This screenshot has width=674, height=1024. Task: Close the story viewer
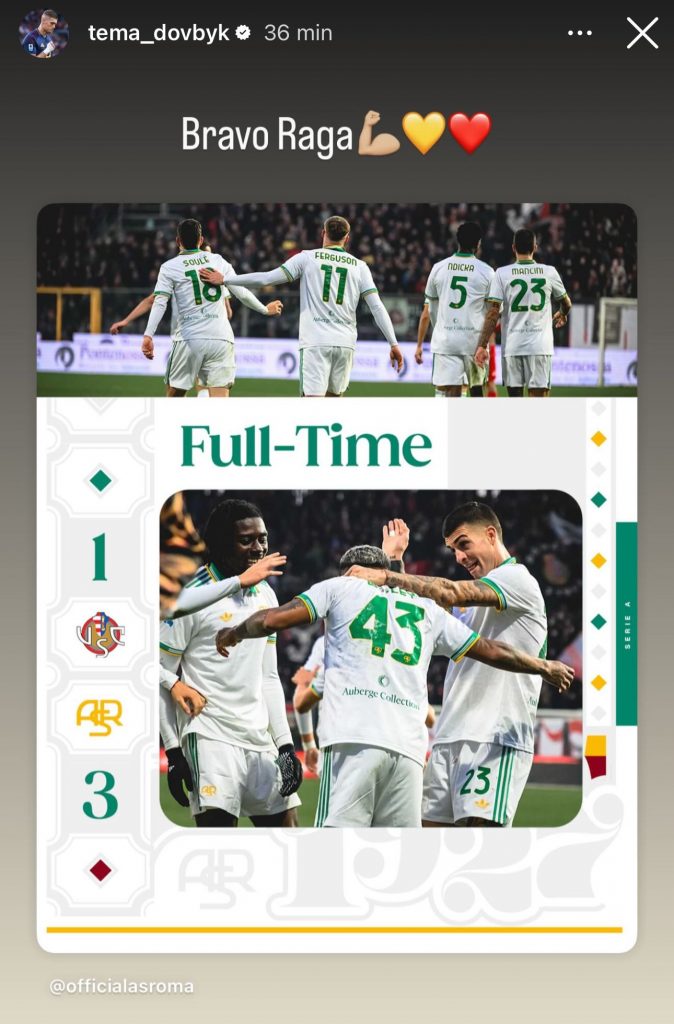(x=642, y=33)
